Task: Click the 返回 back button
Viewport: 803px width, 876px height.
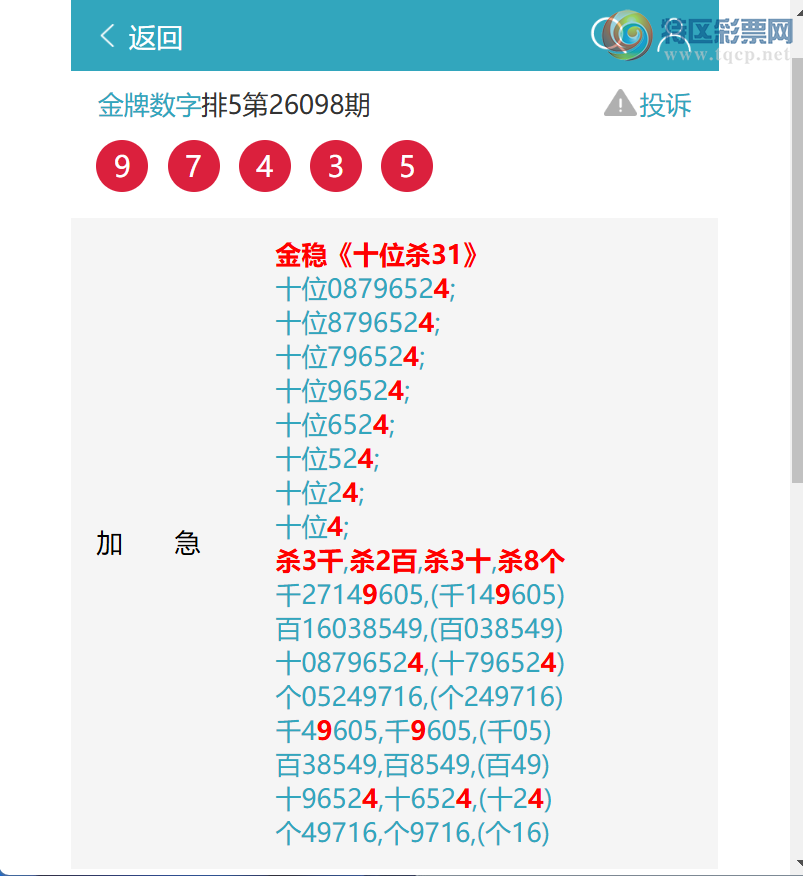Action: click(154, 36)
